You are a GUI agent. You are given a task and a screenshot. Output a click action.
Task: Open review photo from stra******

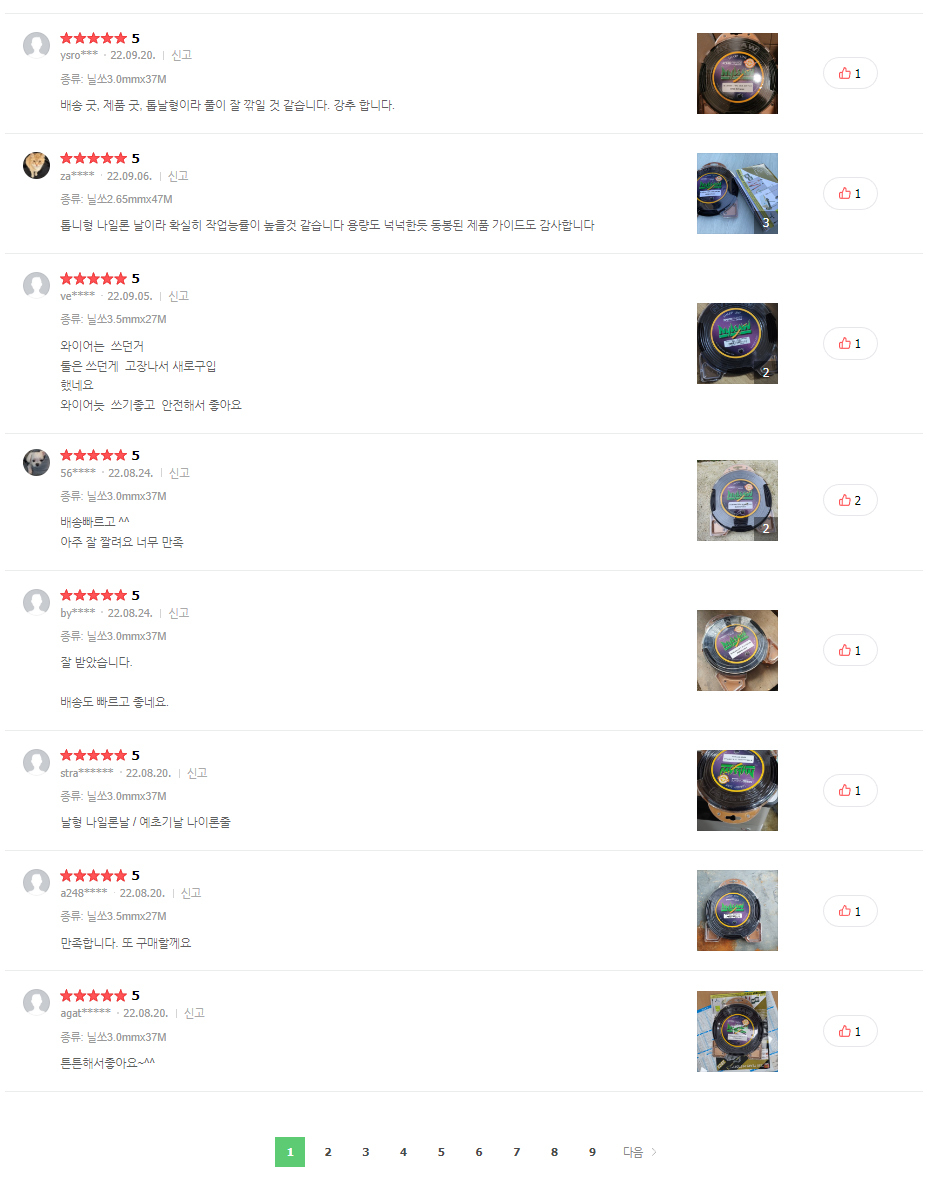737,790
